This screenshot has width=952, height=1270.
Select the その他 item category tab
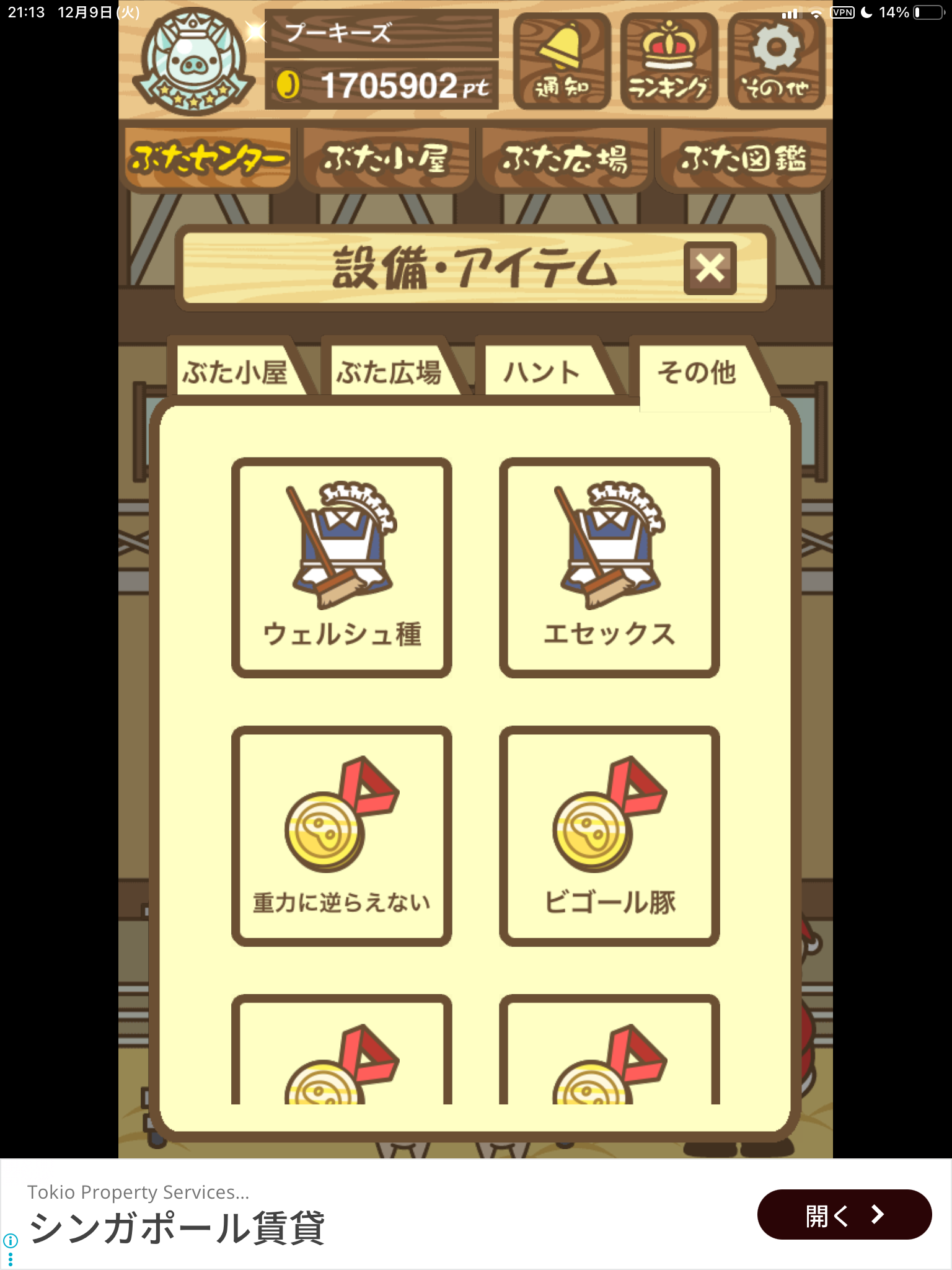(696, 373)
